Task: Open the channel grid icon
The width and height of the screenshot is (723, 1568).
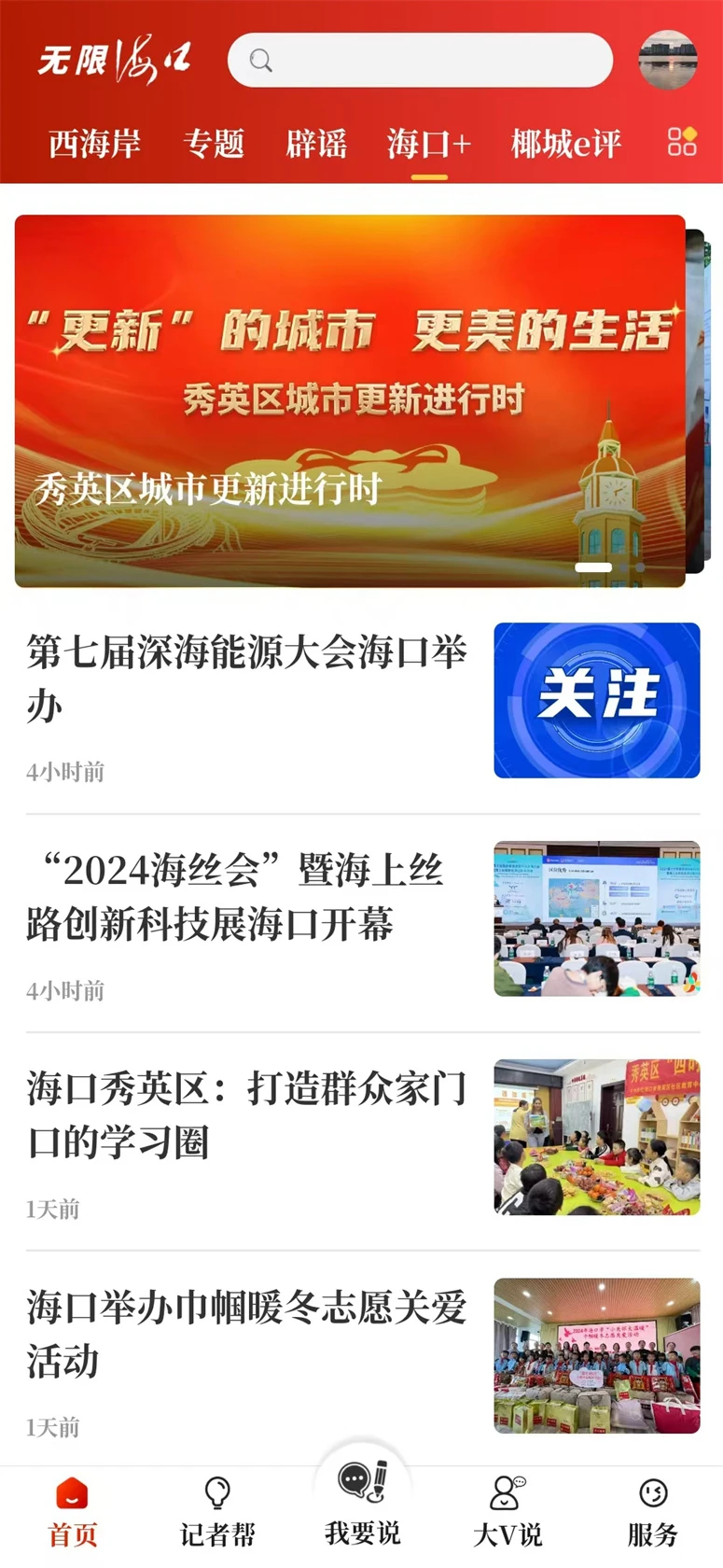Action: 682,142
